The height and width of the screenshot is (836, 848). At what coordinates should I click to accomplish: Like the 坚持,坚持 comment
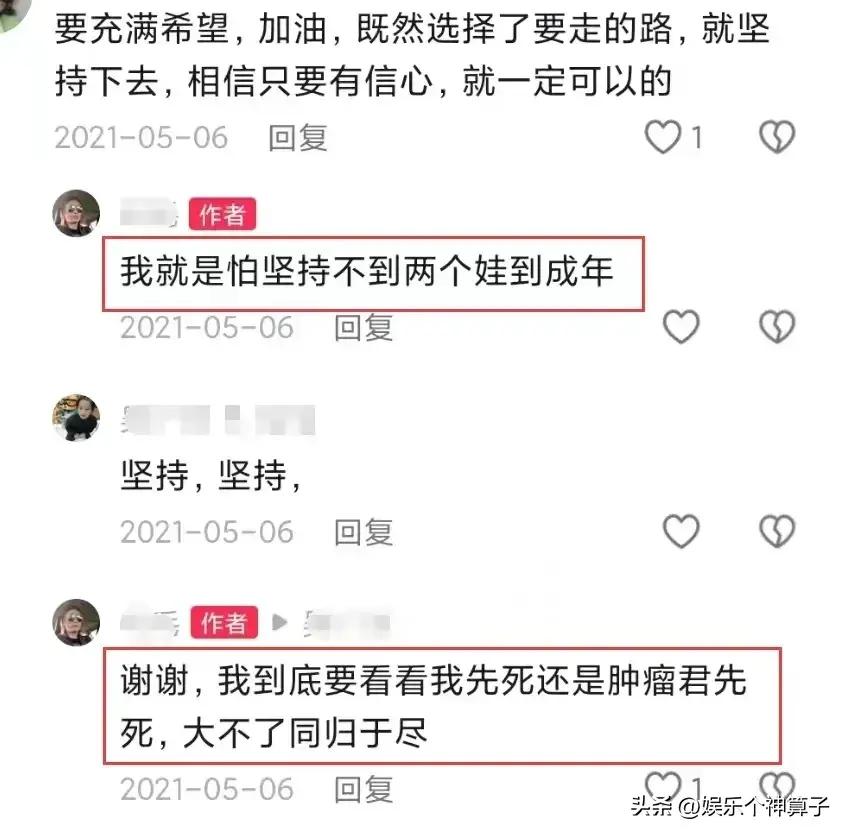click(681, 532)
